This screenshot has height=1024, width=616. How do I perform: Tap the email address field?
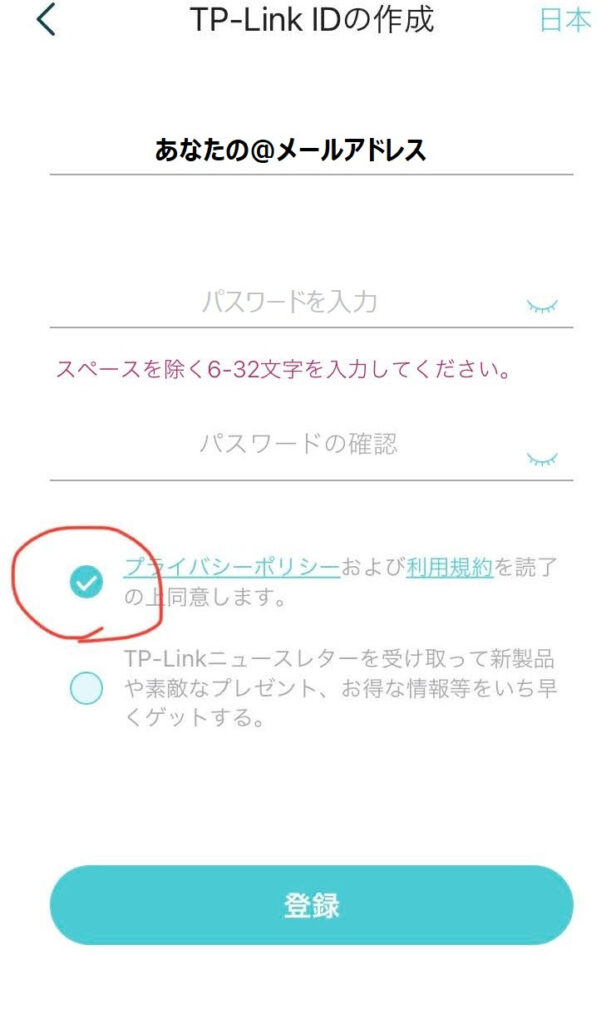click(290, 151)
